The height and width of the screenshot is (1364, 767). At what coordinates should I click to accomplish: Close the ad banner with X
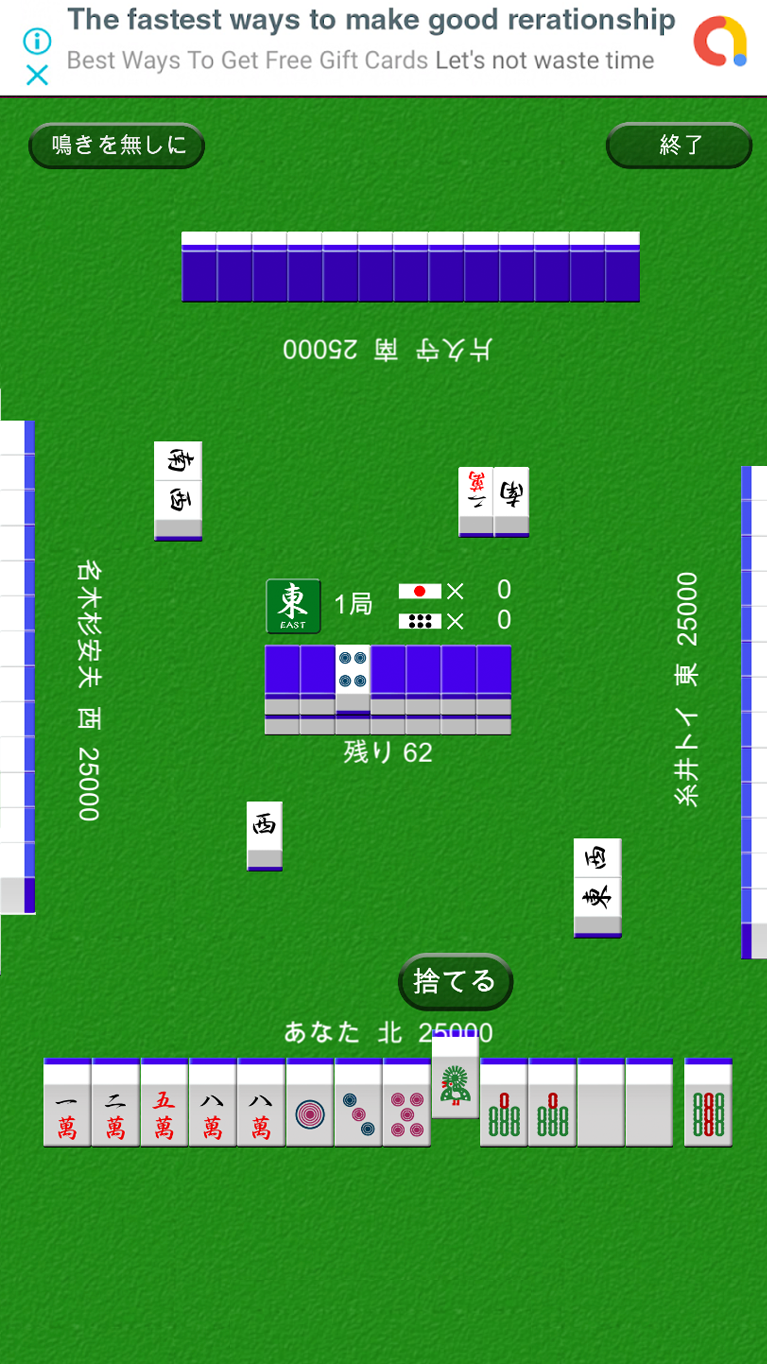37,75
